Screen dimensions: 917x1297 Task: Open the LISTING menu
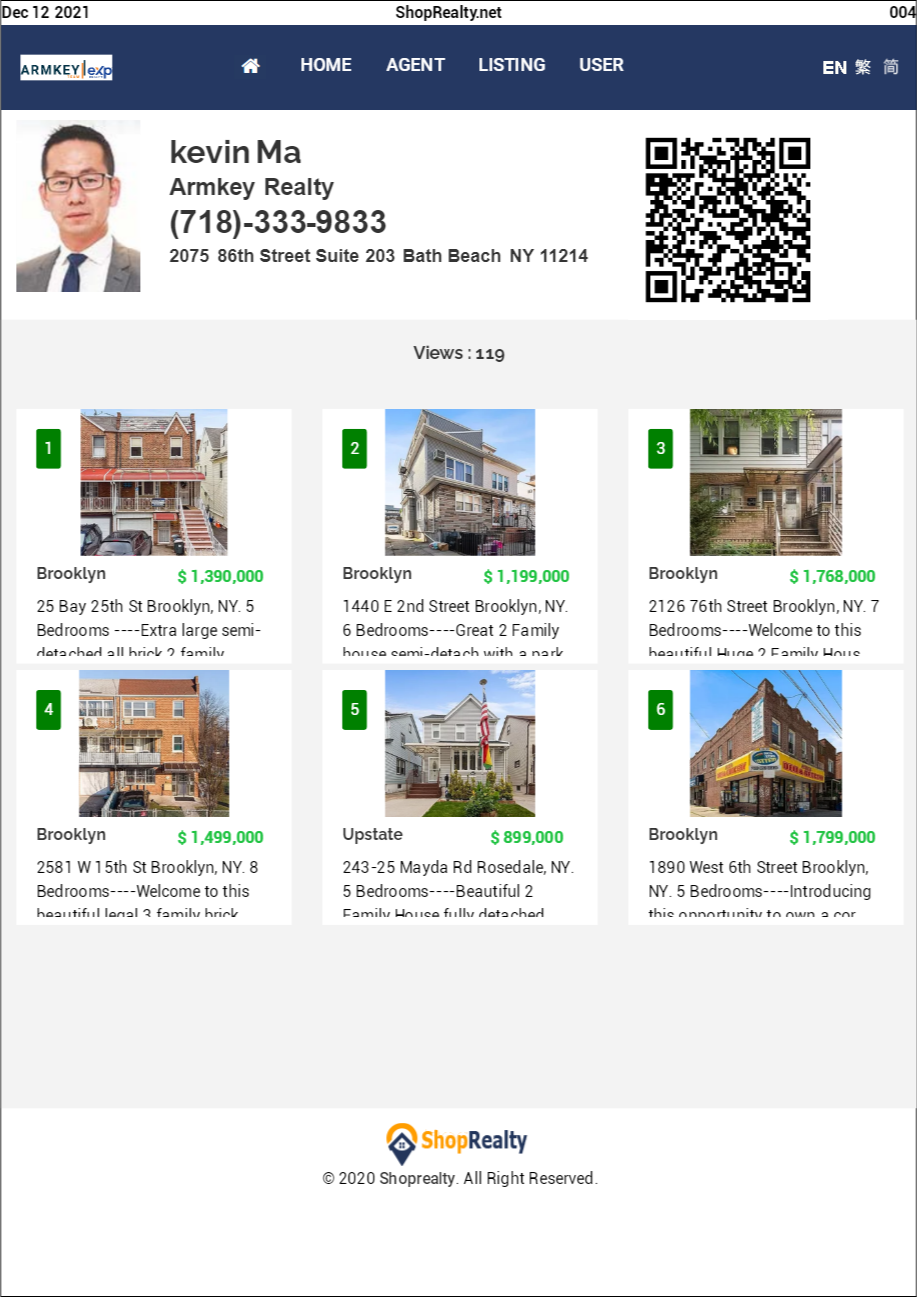coord(511,65)
